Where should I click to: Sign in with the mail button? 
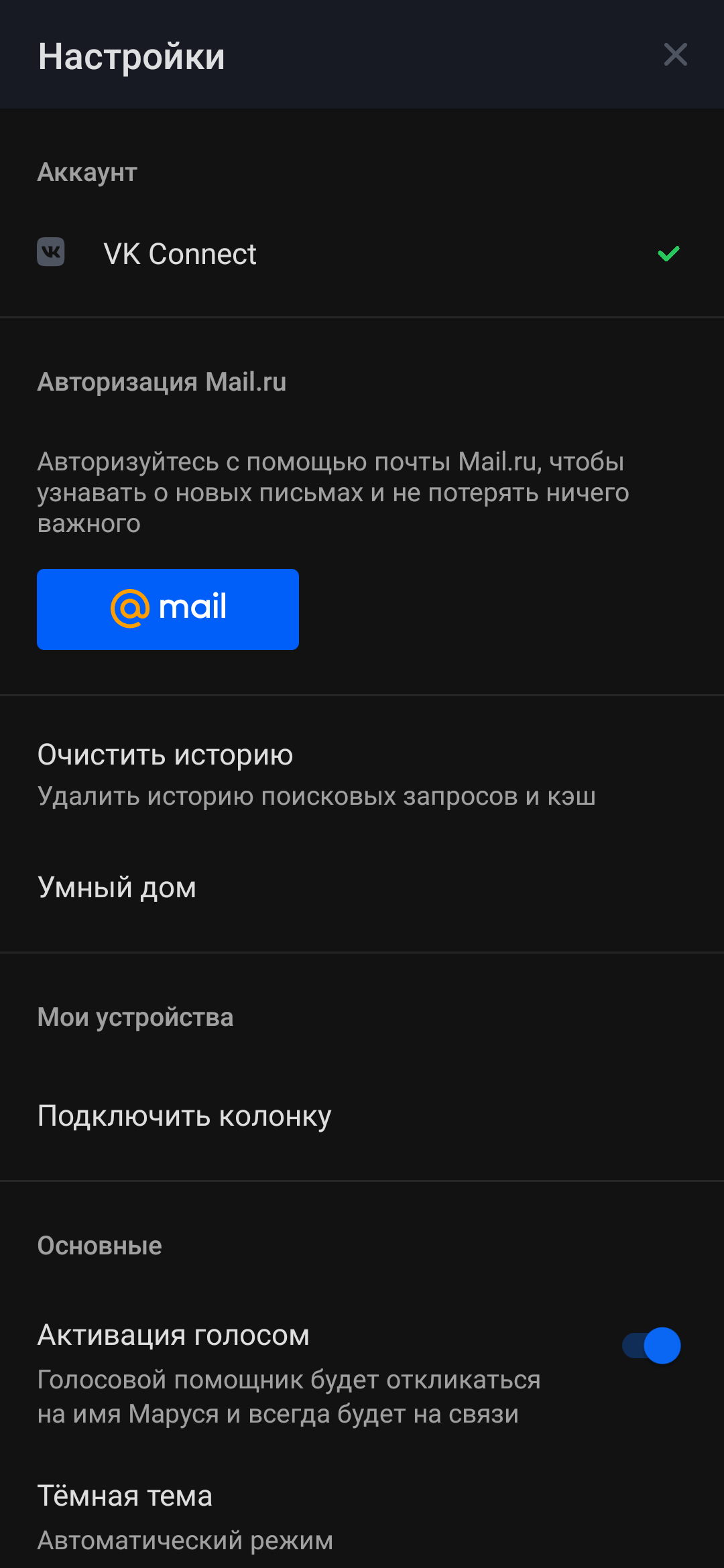click(168, 608)
